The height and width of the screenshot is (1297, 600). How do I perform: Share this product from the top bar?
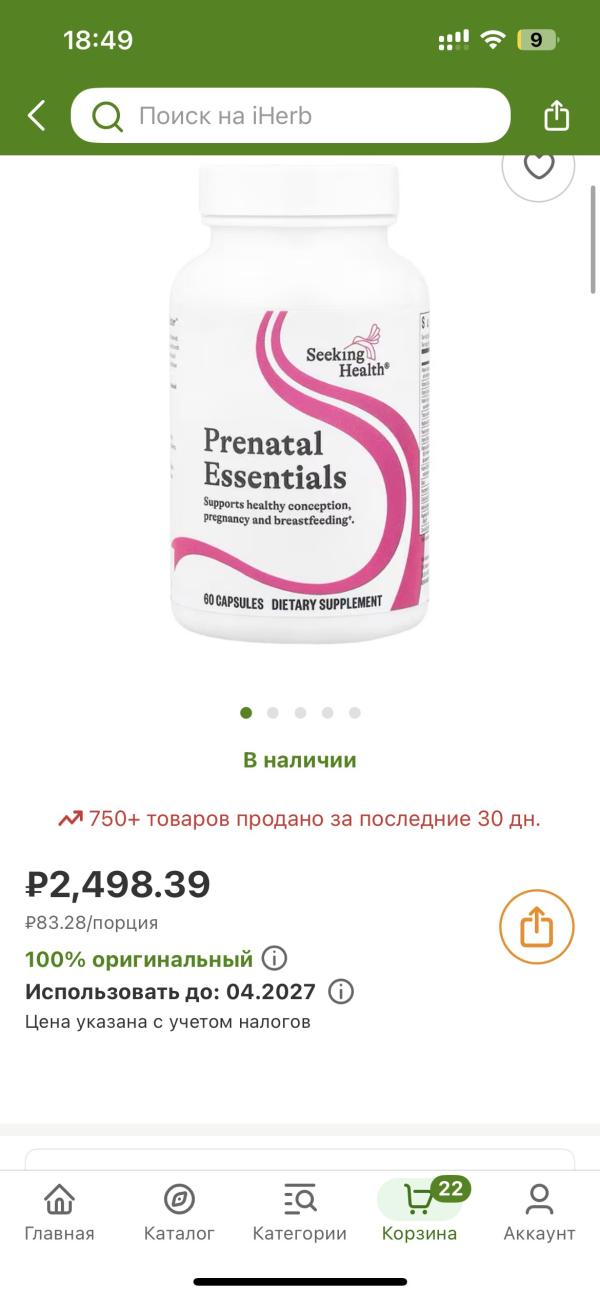pos(556,116)
